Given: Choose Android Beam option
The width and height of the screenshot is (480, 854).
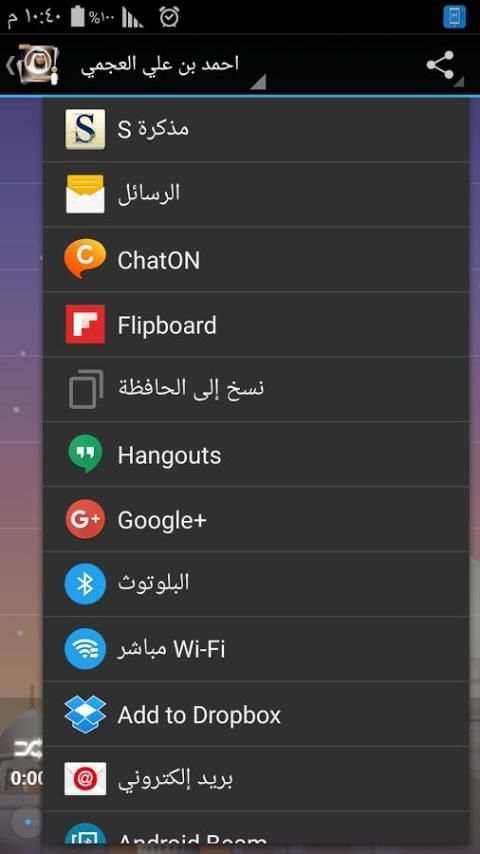Looking at the screenshot, I should tap(256, 831).
